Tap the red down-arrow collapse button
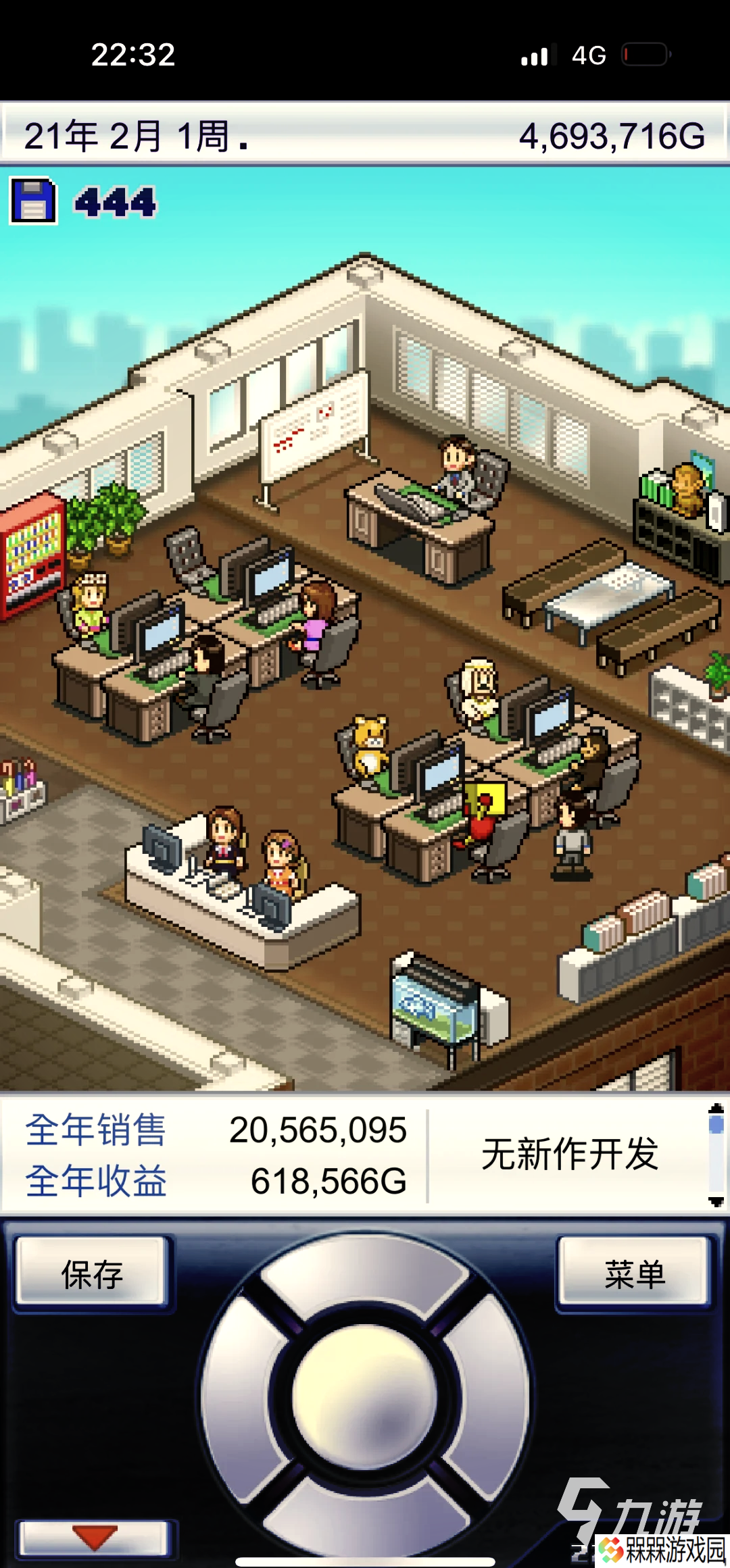Viewport: 730px width, 1568px height. (95, 1537)
